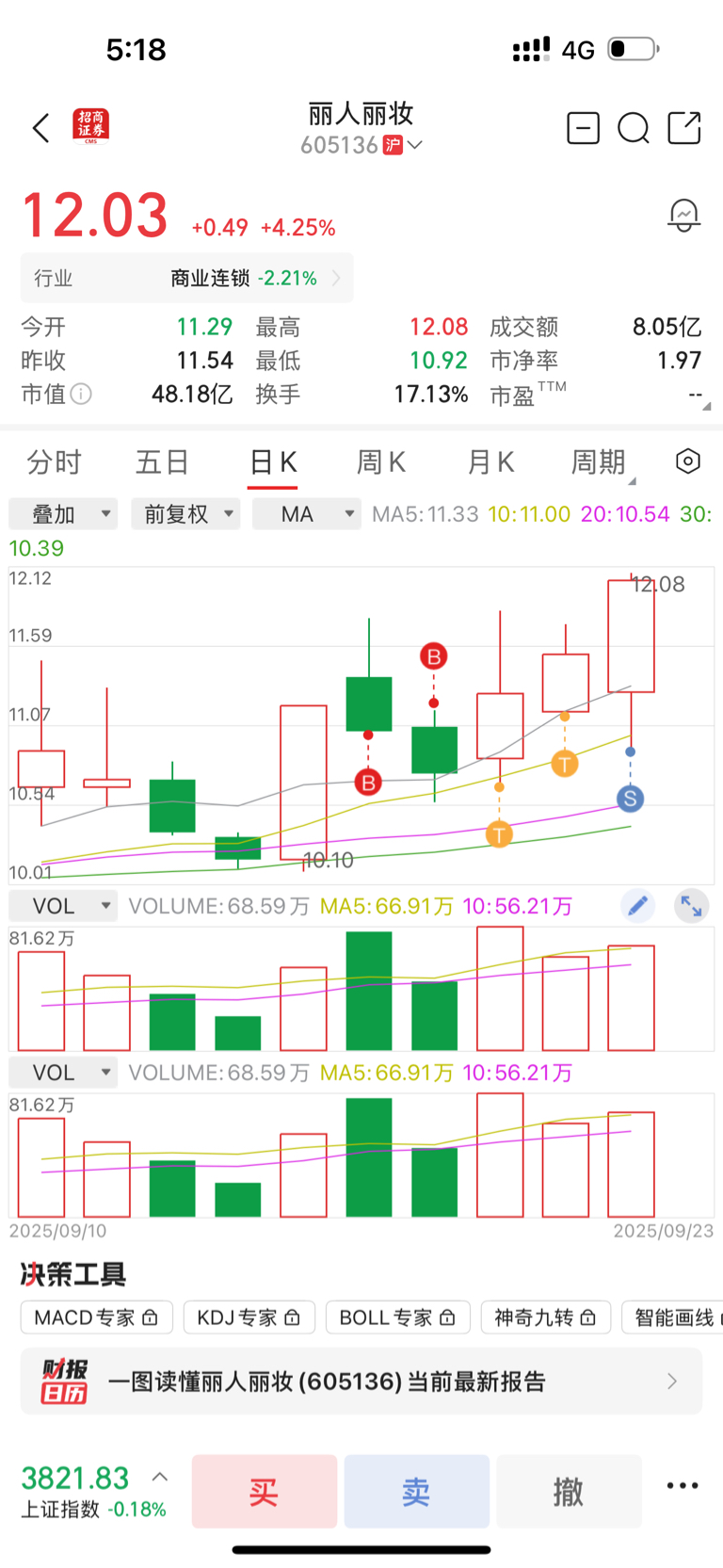This screenshot has height=1568, width=723.
Task: Select the 月K chart tab
Action: point(490,462)
